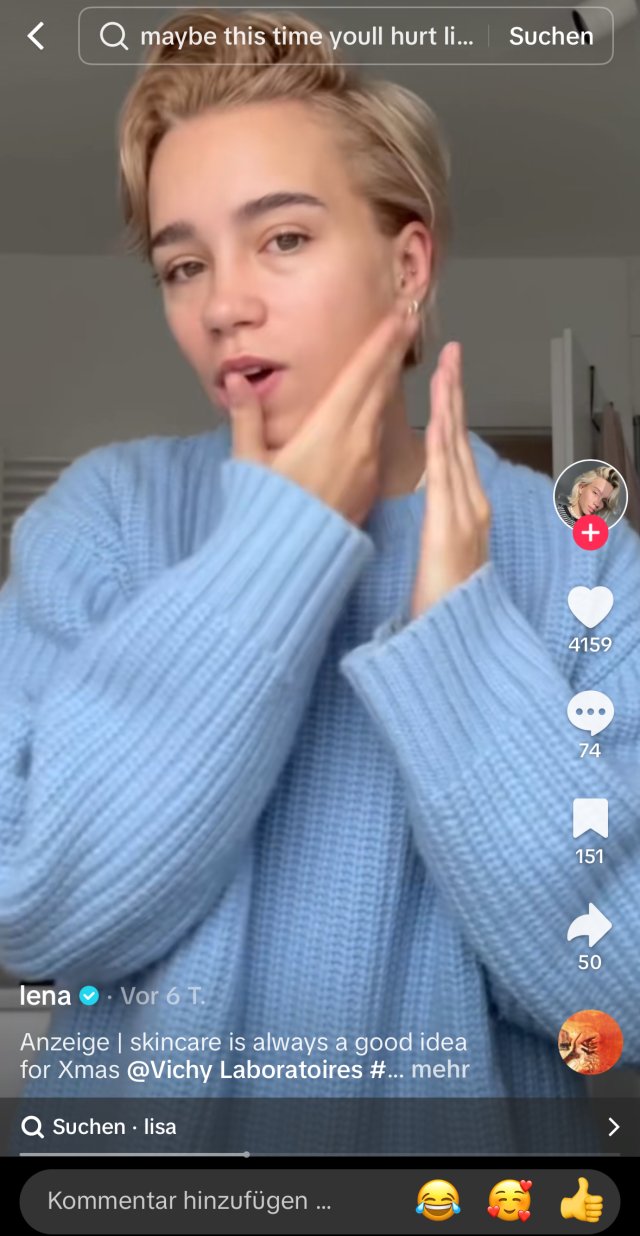
Task: Share the video via the arrow icon
Action: [590, 925]
